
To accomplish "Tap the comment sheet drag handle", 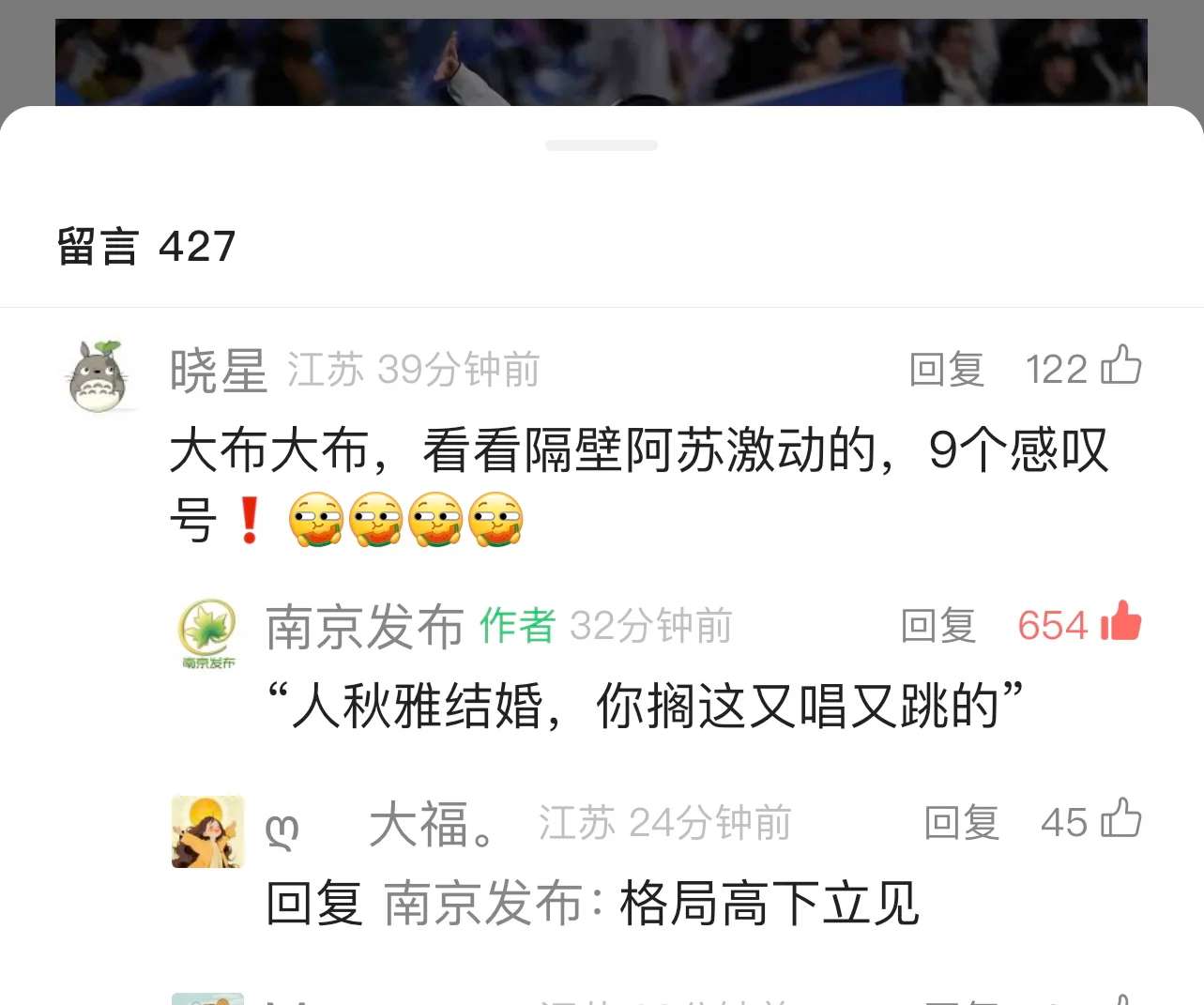I will tap(601, 145).
